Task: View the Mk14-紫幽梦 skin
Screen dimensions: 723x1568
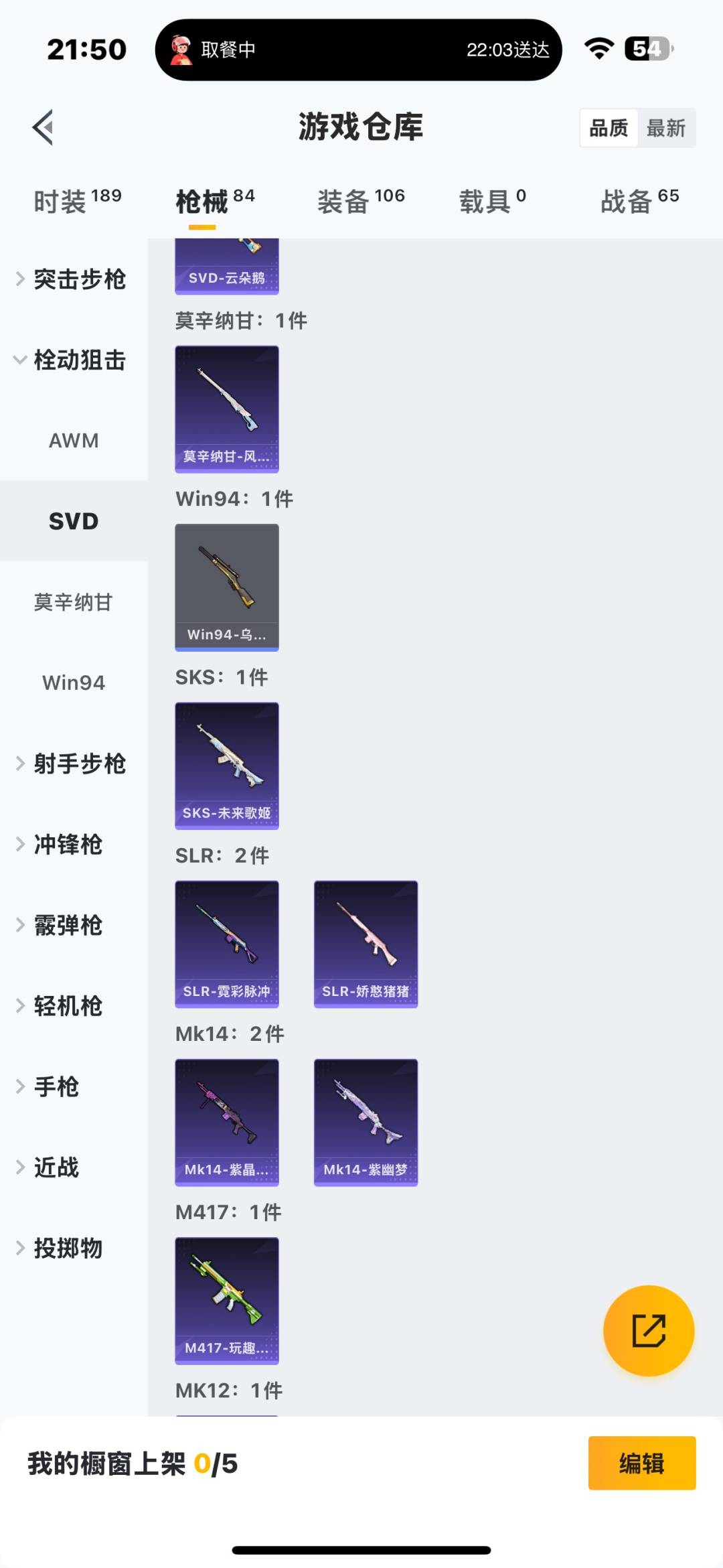Action: tap(366, 1122)
